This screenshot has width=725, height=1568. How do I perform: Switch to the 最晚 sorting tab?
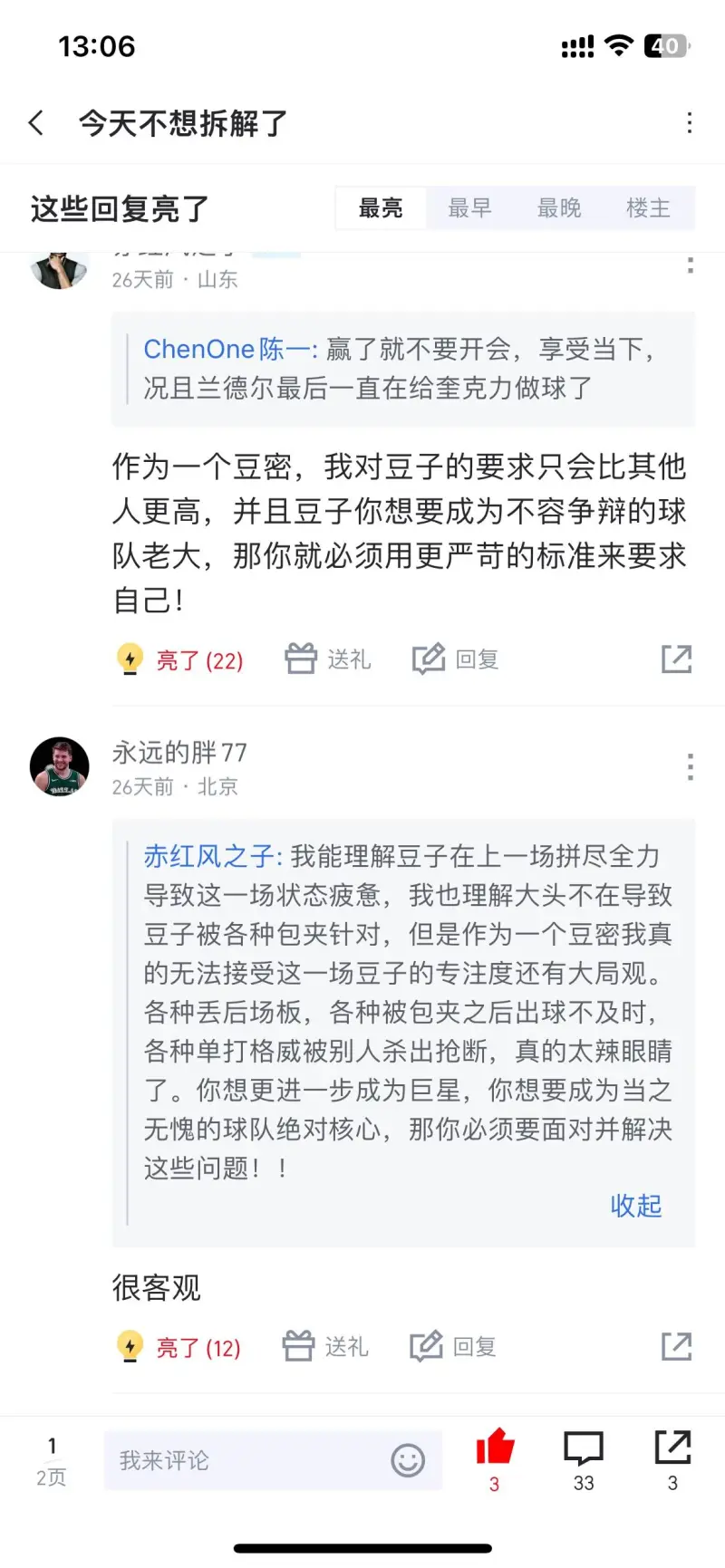point(559,208)
